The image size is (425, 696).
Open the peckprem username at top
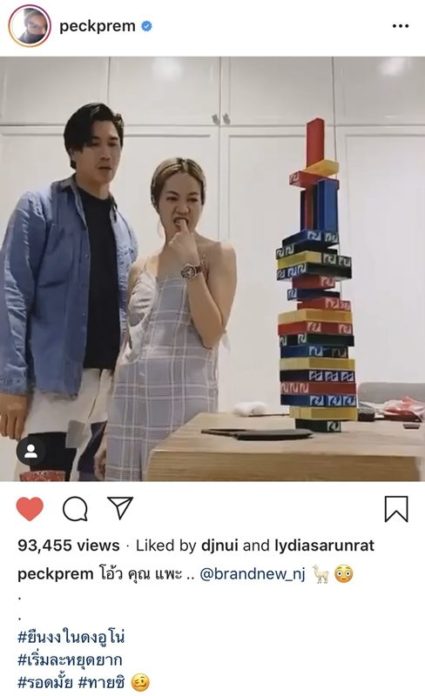point(97,26)
